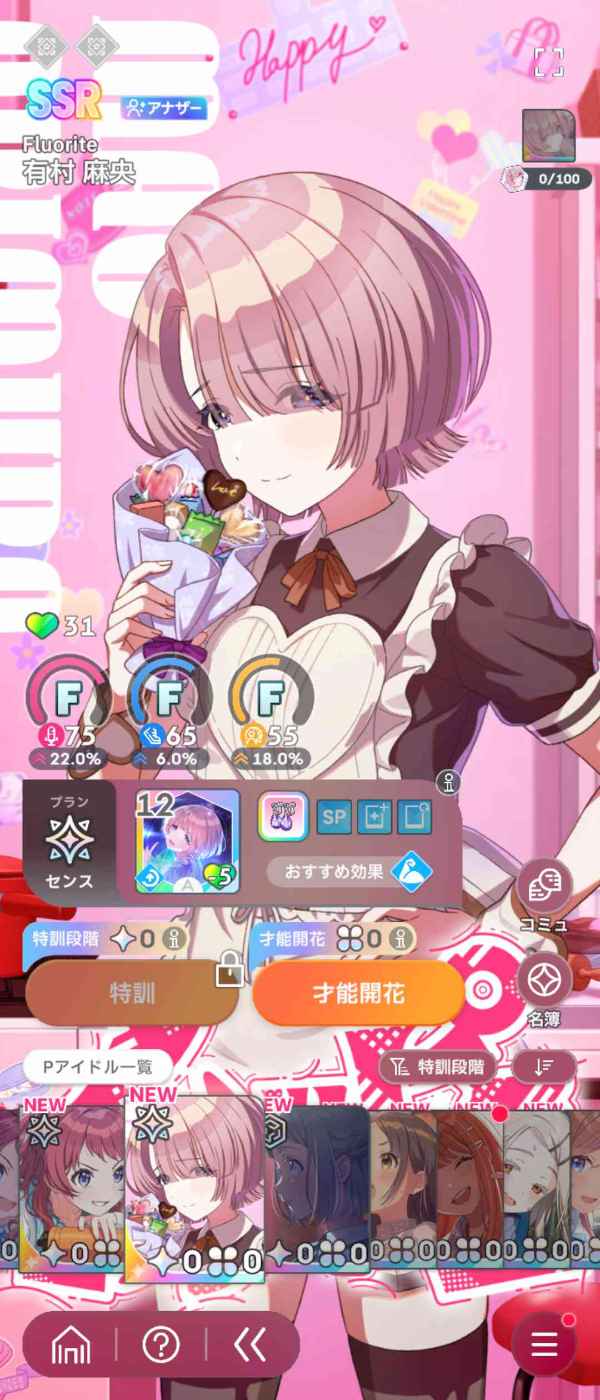Viewport: 600px width, 1400px height.
Task: Select the SP skill icon
Action: coord(334,817)
